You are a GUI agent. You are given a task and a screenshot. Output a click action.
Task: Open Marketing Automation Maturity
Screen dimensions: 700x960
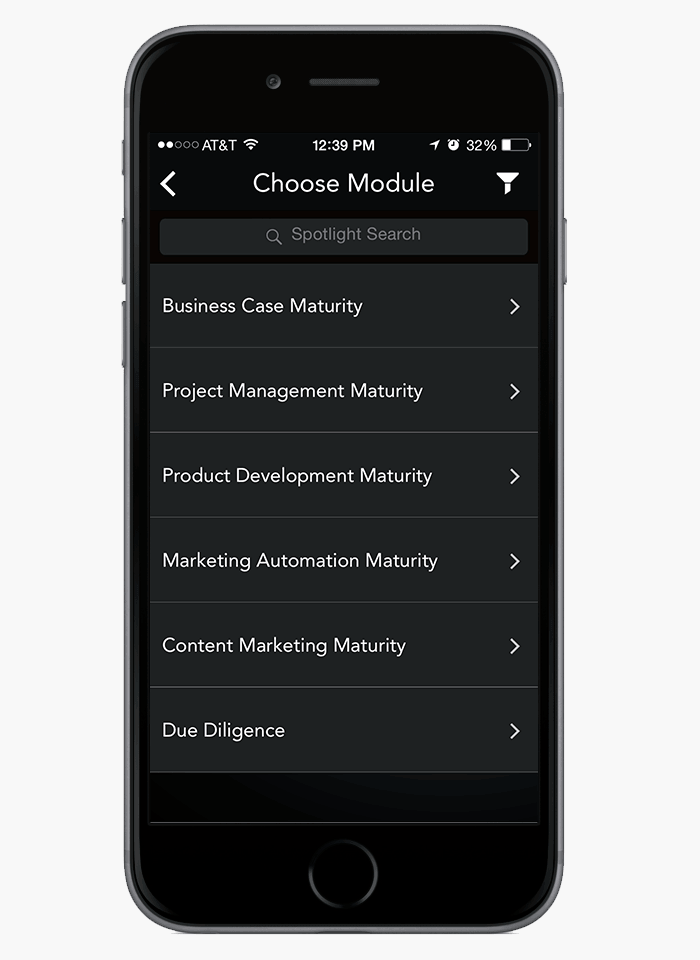pyautogui.click(x=343, y=561)
